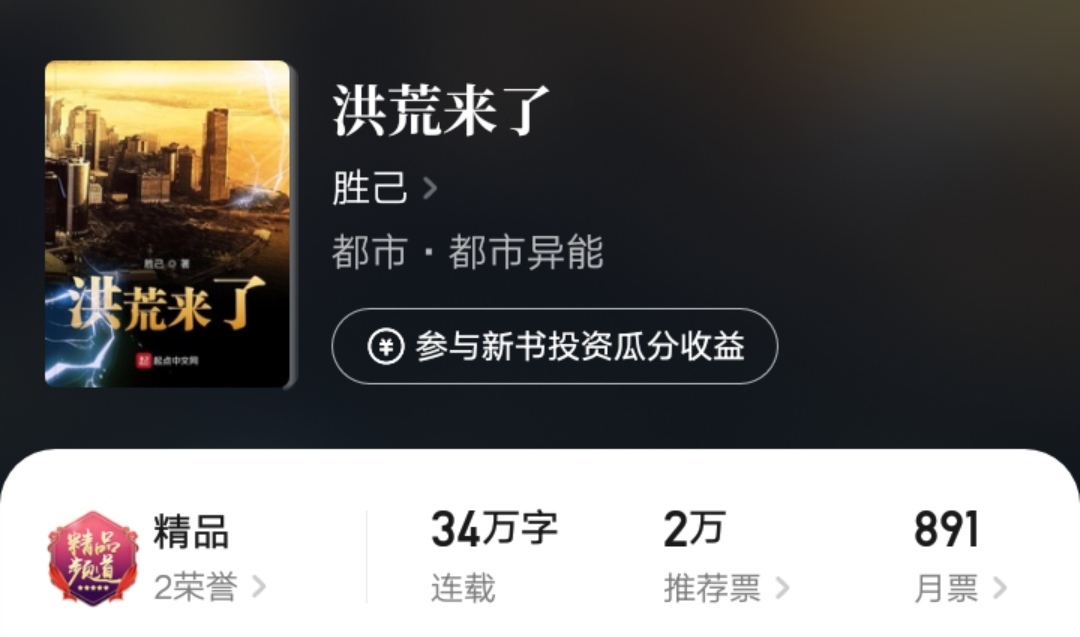Open the 月票 details
This screenshot has height=637, width=1080.
click(958, 588)
